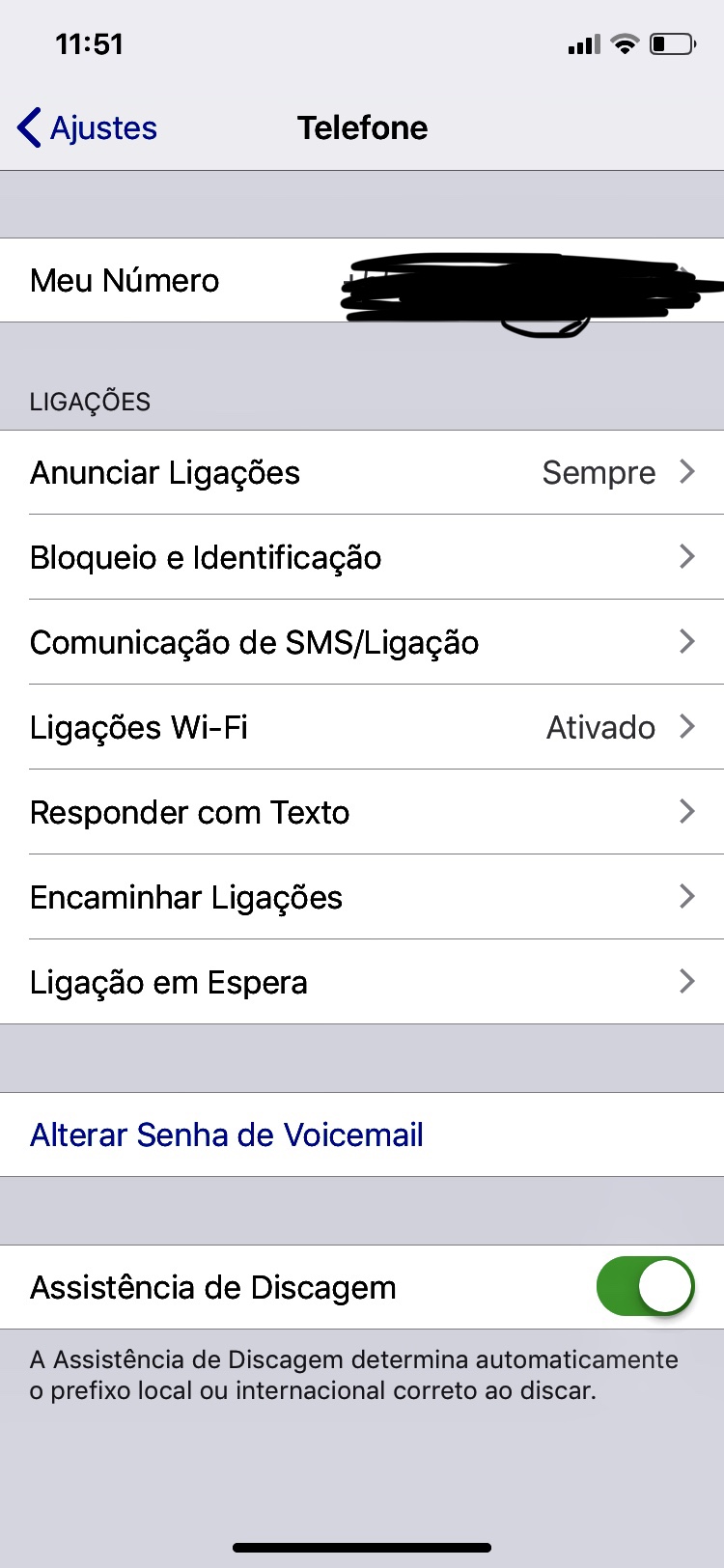Go back to Ajustes
Screen dimensions: 724x1568
(88, 127)
